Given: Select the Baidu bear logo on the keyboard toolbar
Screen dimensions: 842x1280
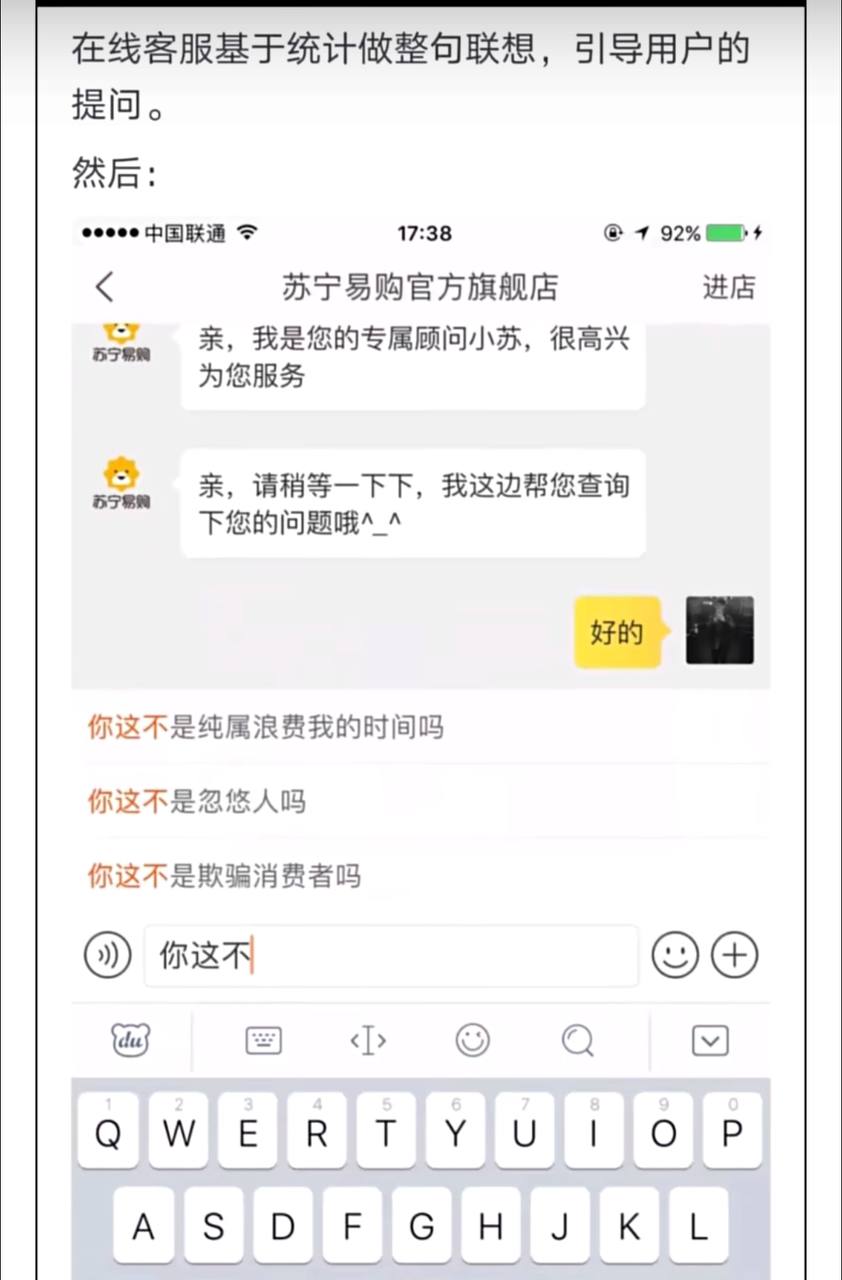Looking at the screenshot, I should 130,1040.
